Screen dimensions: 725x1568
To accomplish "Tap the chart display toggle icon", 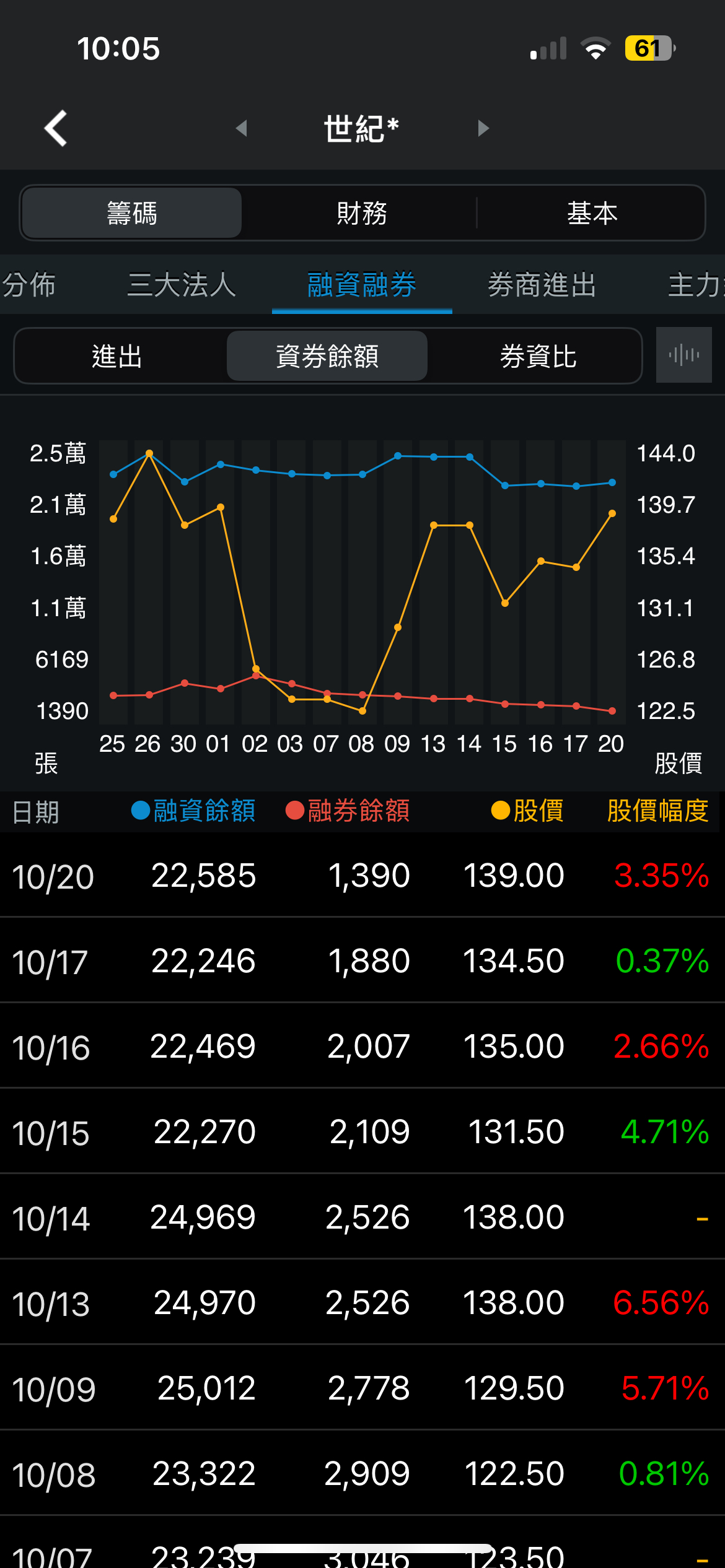I will [x=683, y=355].
